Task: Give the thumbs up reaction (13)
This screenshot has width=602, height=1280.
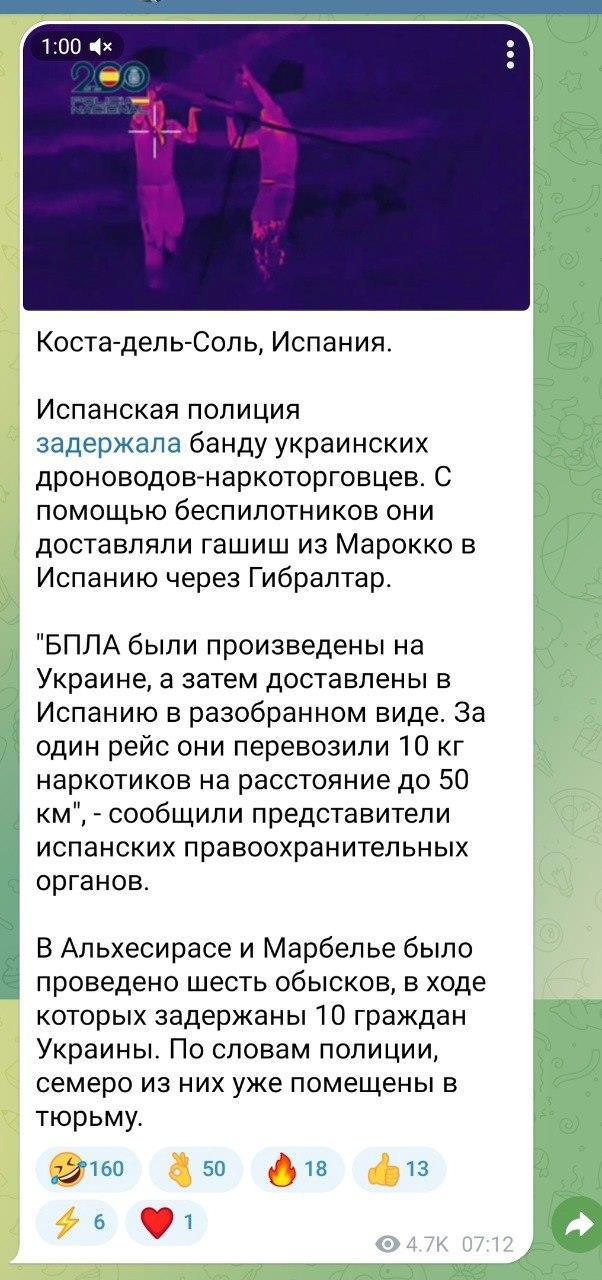Action: click(397, 1170)
